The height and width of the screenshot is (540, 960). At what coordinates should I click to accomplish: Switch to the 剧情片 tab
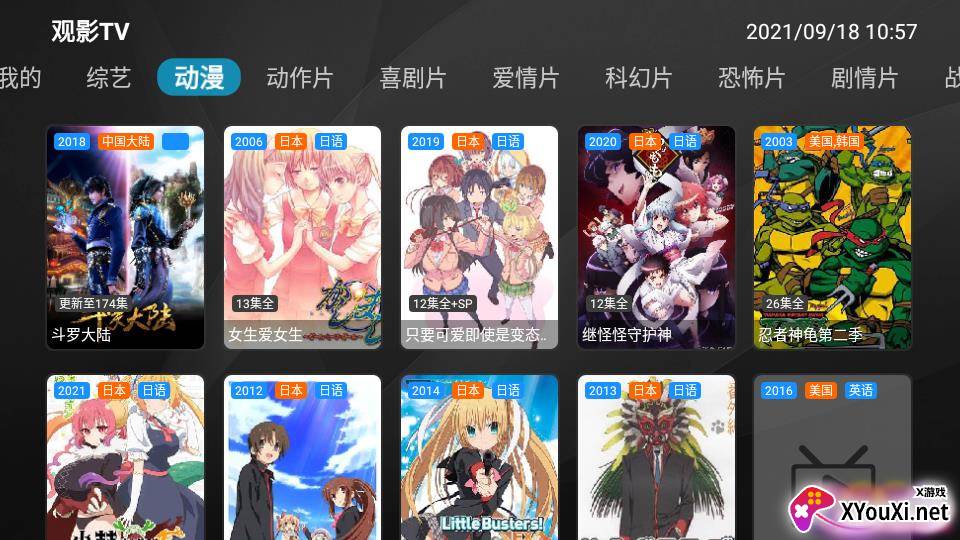click(864, 78)
